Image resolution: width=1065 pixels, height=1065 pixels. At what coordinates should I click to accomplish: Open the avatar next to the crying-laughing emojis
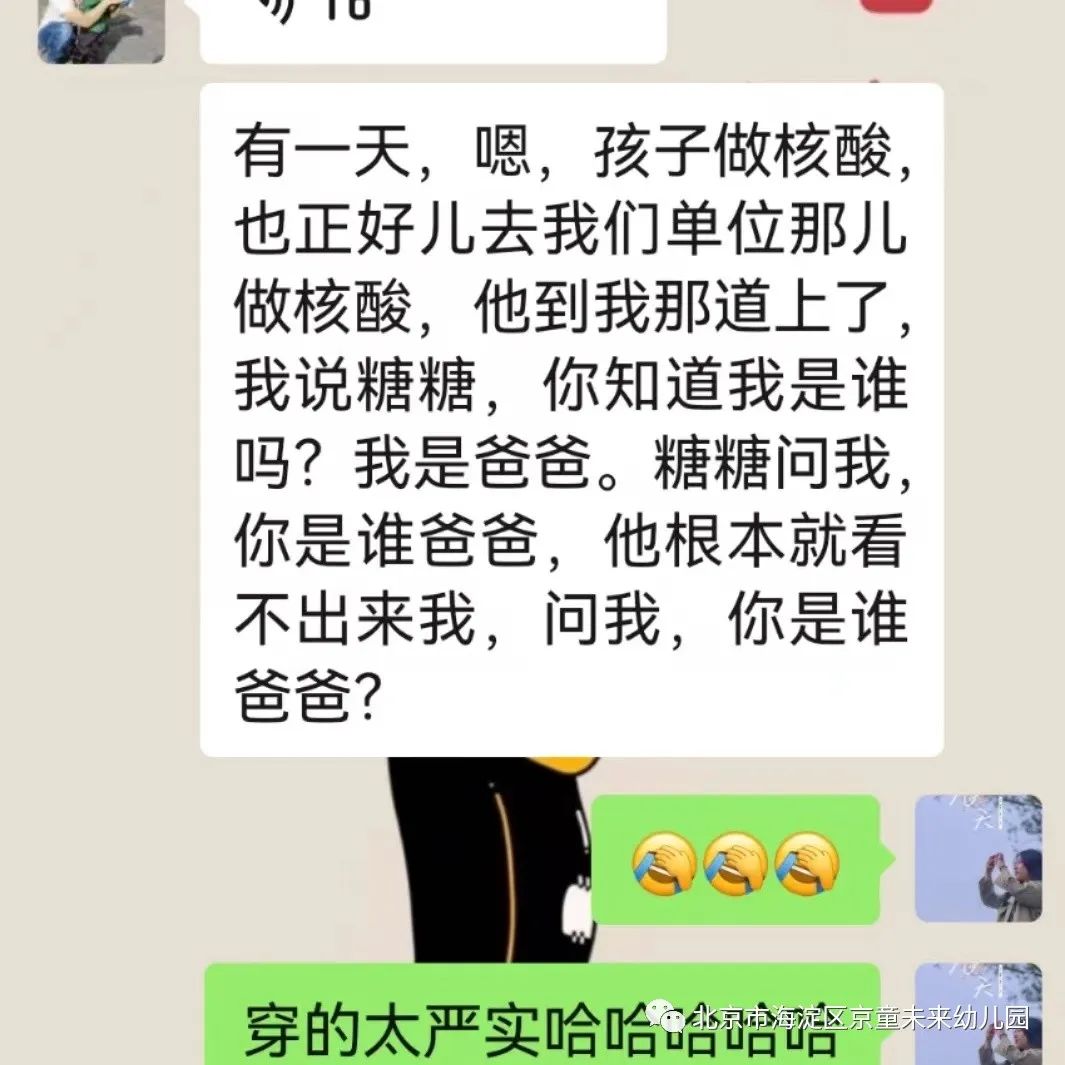tap(978, 858)
